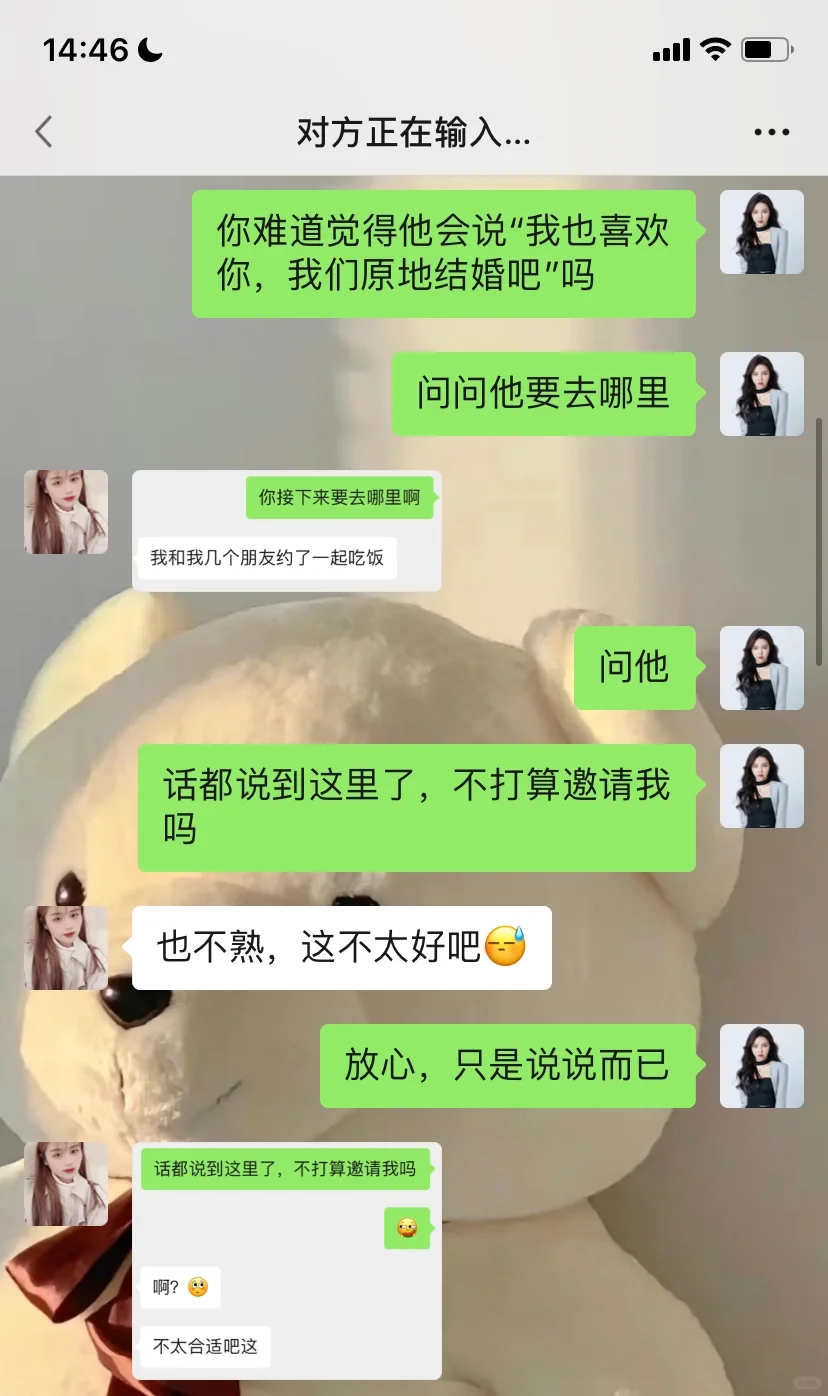Tap the avatar beside 也不熟，这不太好吧

point(66,948)
